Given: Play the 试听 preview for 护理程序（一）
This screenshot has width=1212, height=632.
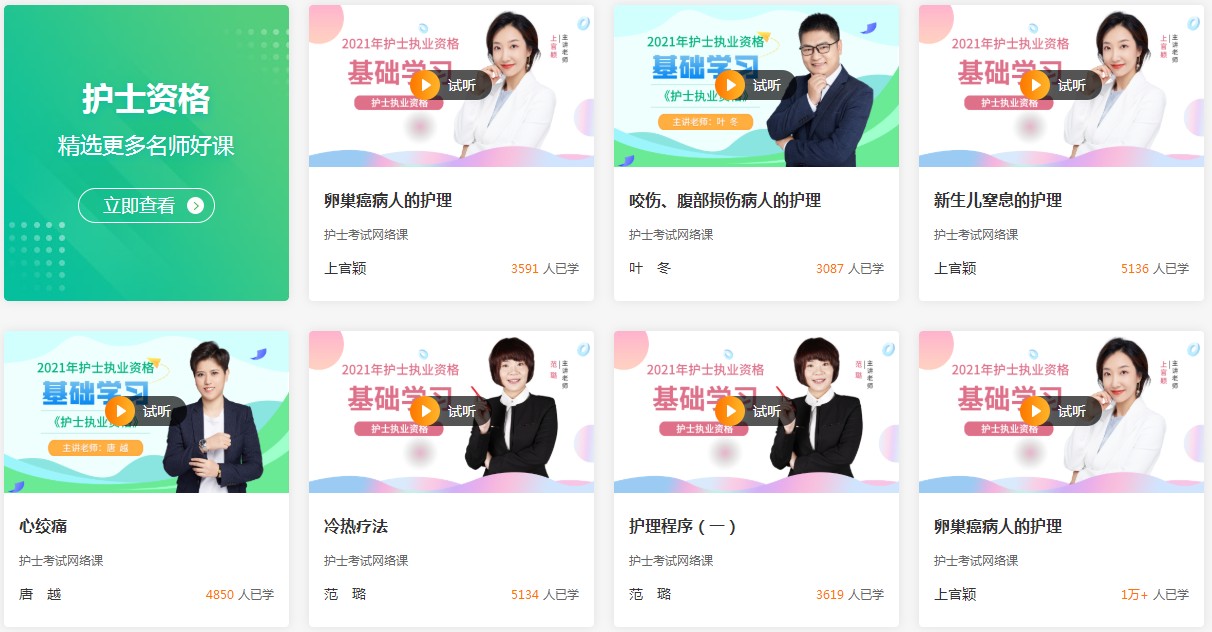Looking at the screenshot, I should coord(754,411).
